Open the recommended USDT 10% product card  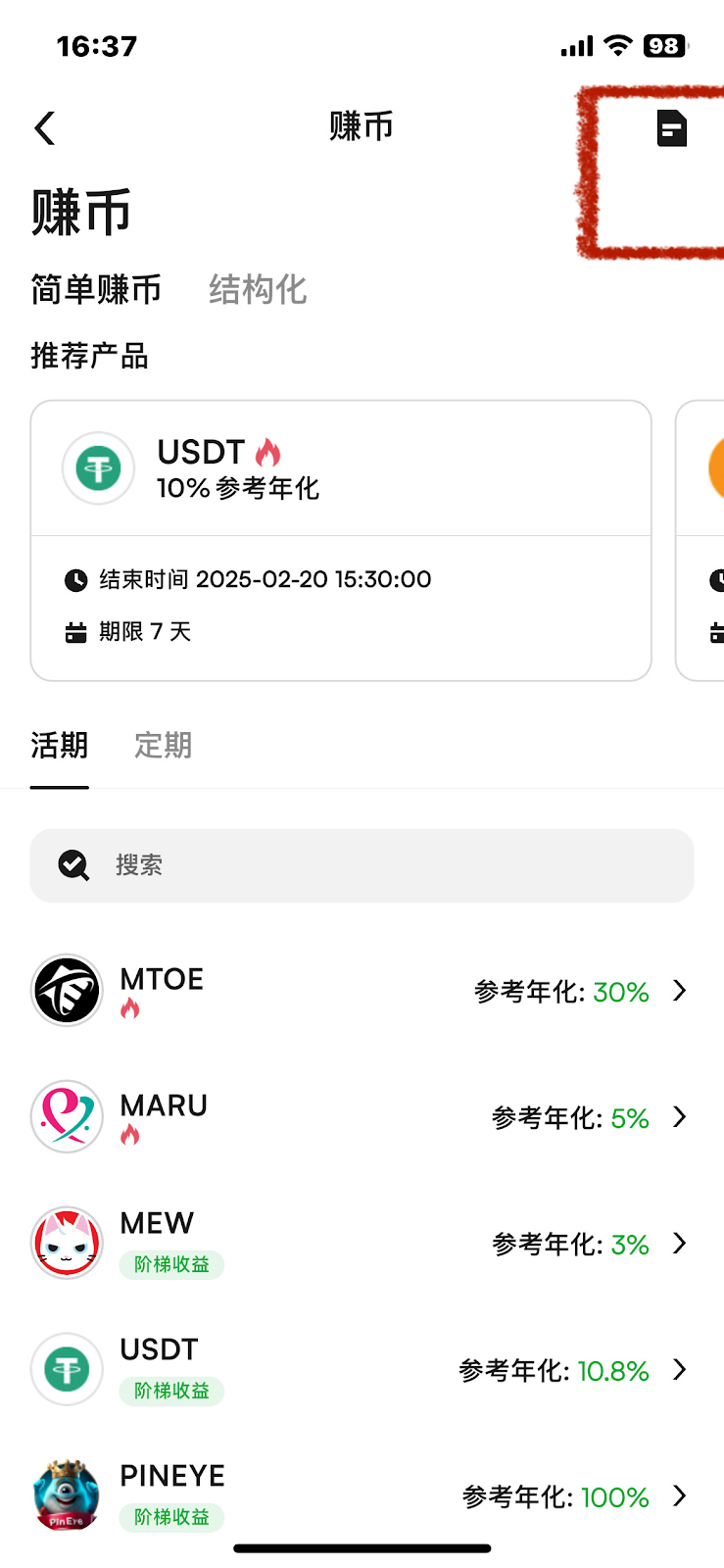click(340, 539)
